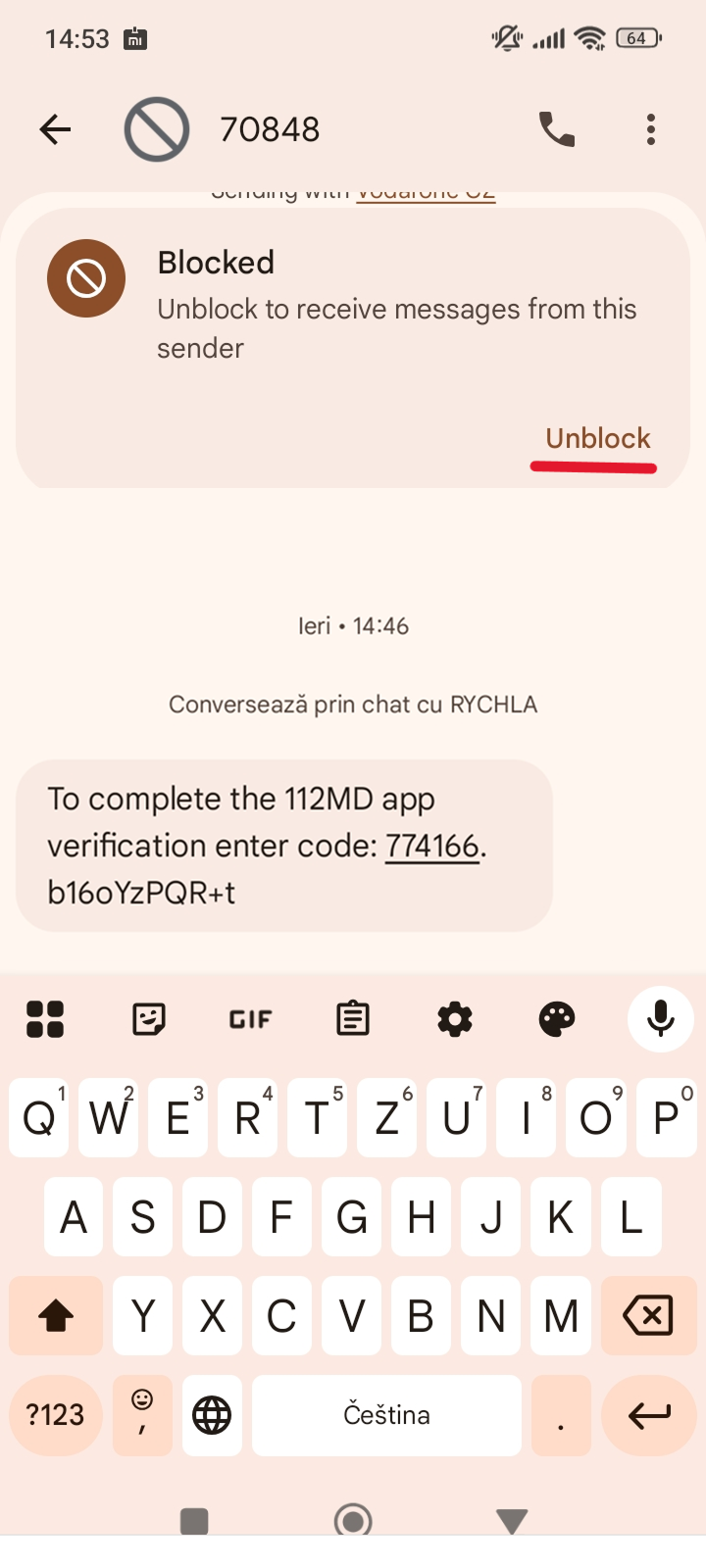
Task: Go back to the conversation list
Action: point(55,129)
